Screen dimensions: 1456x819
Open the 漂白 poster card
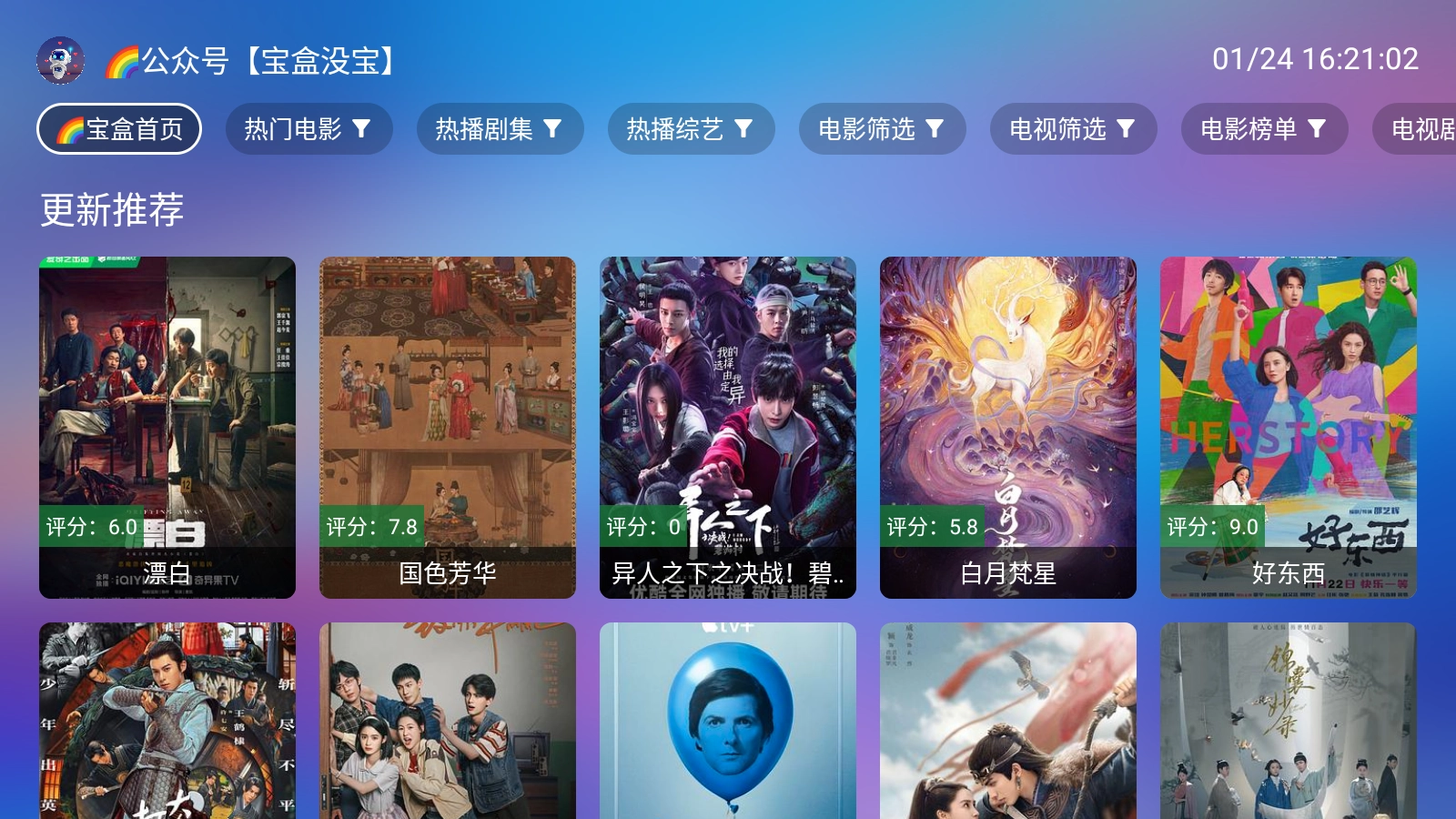pos(167,428)
